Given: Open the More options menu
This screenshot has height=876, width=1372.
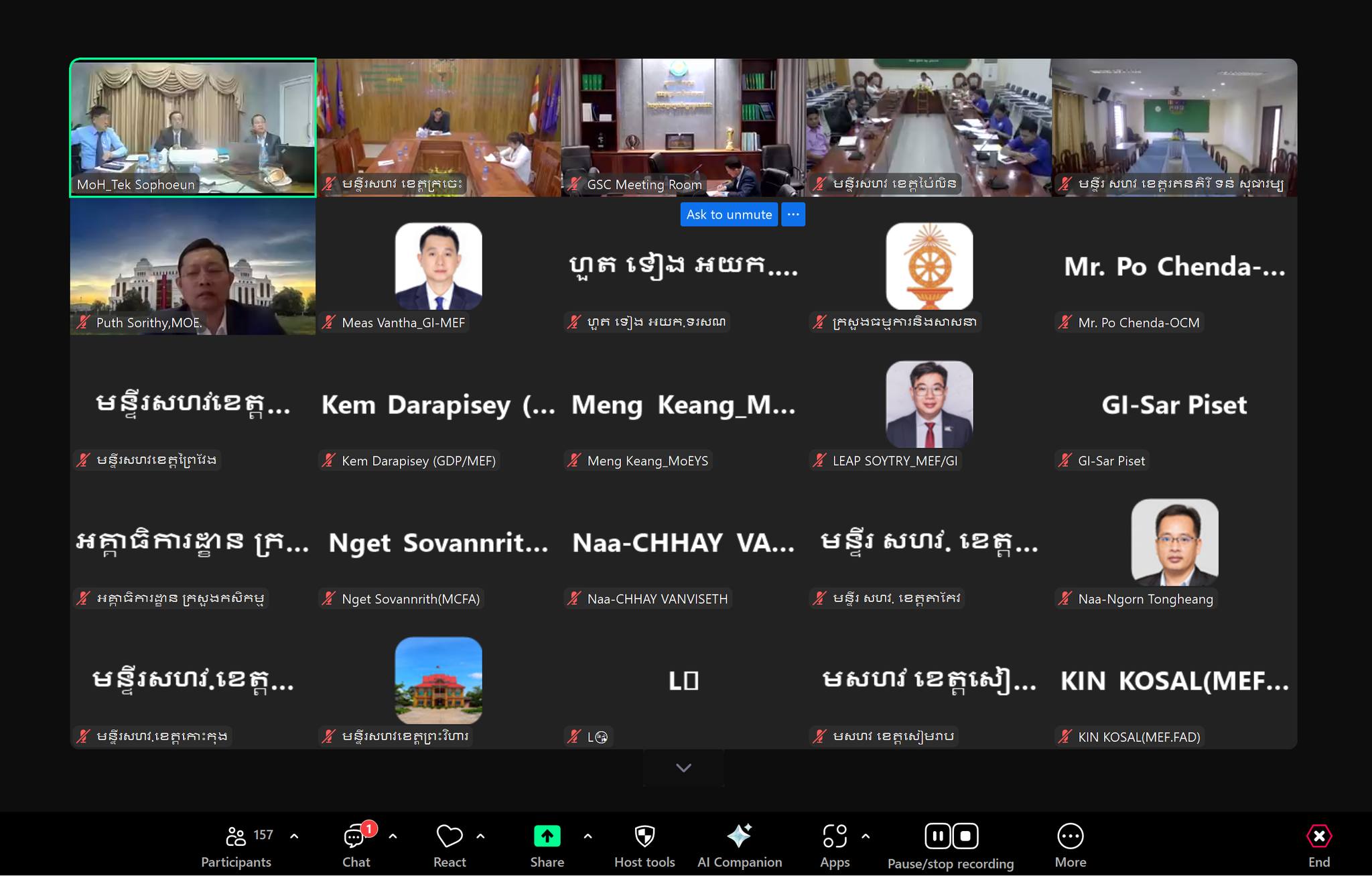Looking at the screenshot, I should pyautogui.click(x=1070, y=847).
